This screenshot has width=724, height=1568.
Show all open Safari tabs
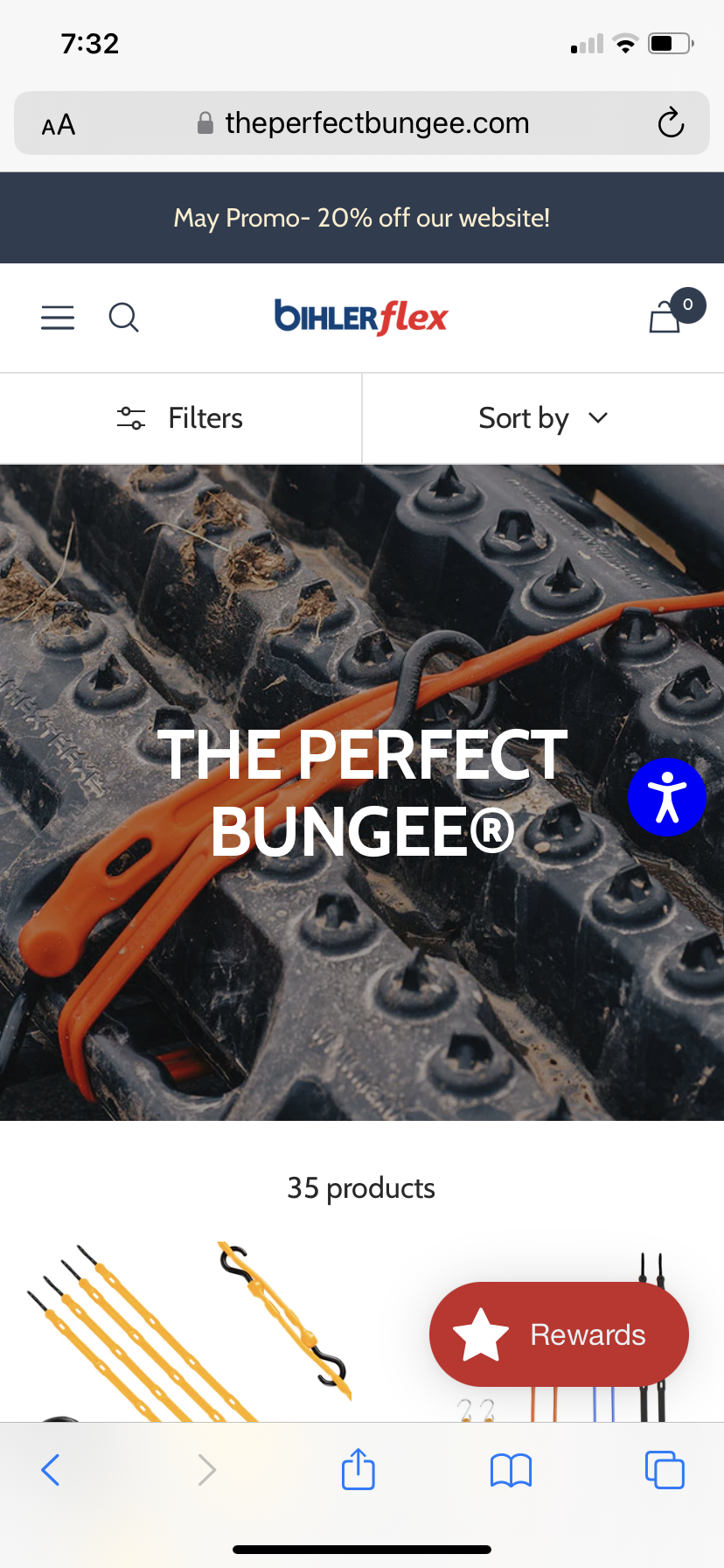pos(665,1470)
